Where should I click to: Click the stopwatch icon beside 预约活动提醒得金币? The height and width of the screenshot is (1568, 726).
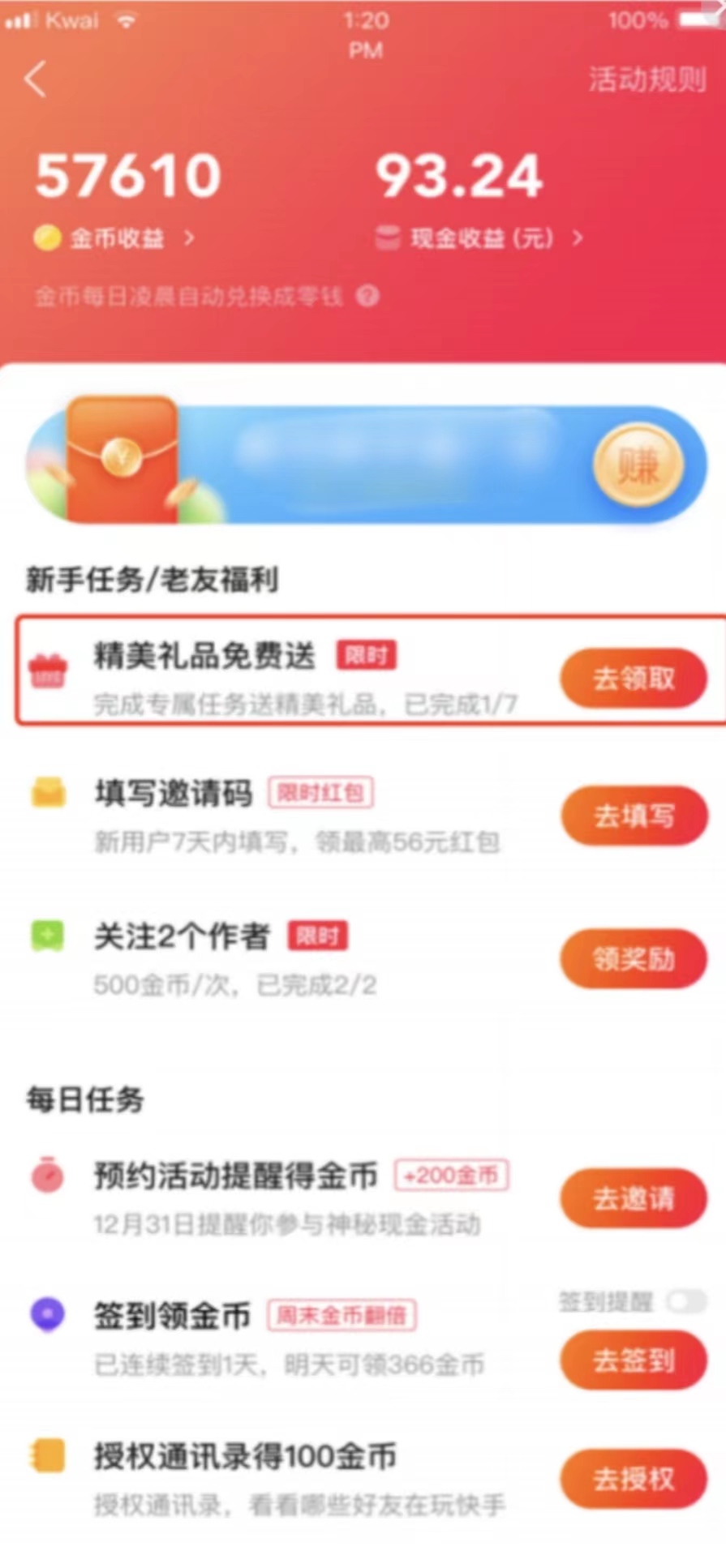(x=47, y=1176)
